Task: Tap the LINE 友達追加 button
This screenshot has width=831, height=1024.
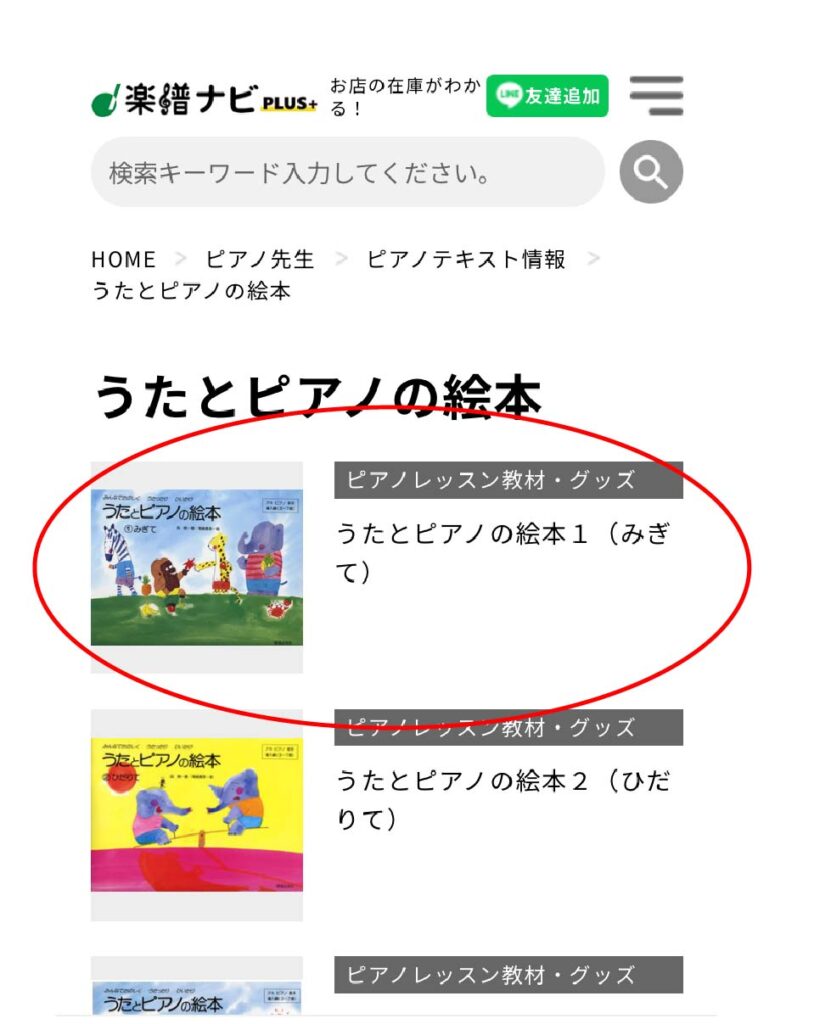Action: click(547, 96)
